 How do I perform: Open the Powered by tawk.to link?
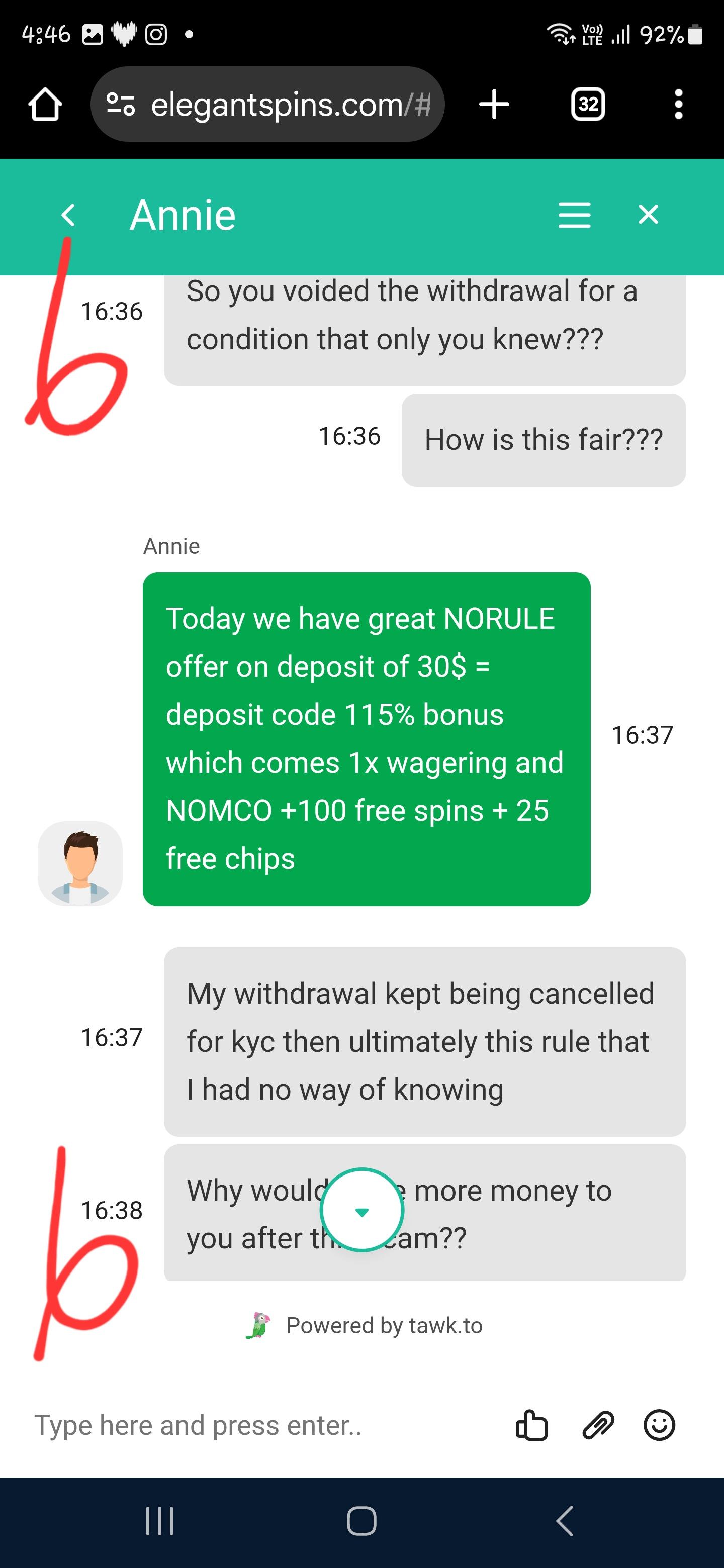(384, 1326)
